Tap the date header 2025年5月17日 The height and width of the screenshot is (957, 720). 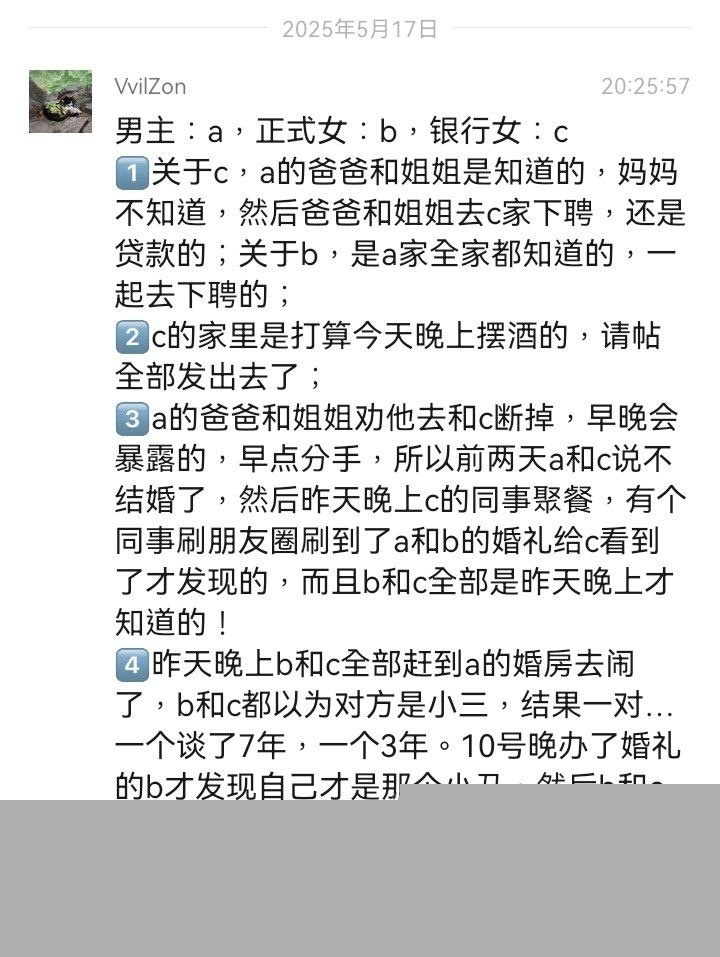359,31
